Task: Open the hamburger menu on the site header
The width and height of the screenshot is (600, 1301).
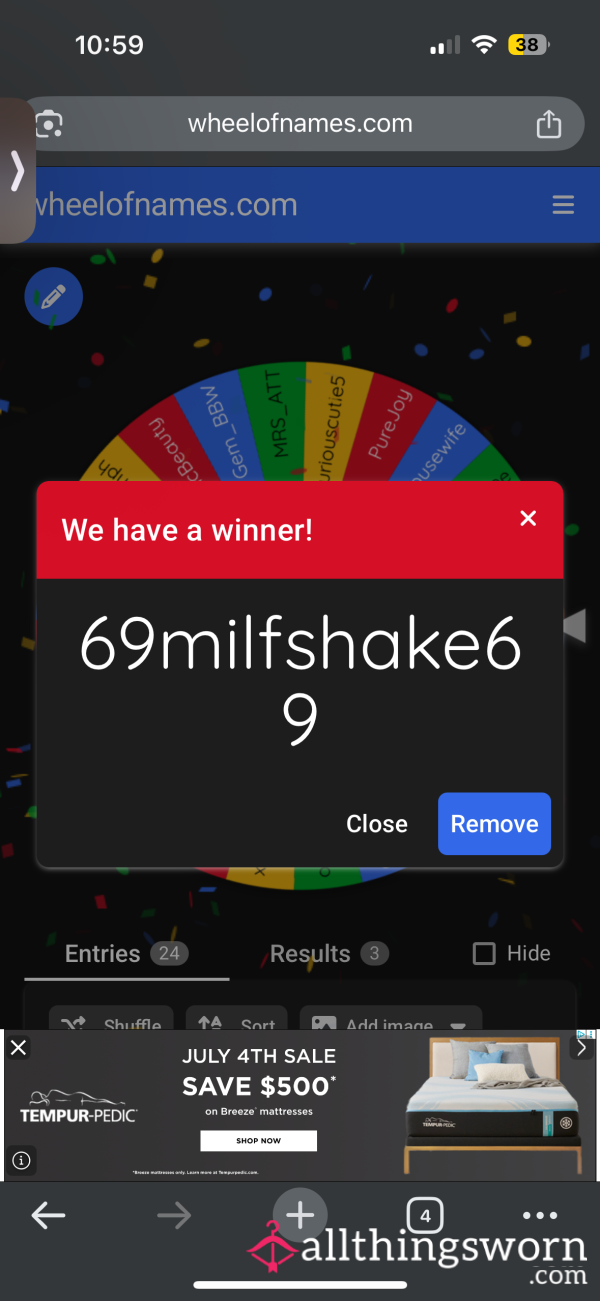Action: pos(563,205)
